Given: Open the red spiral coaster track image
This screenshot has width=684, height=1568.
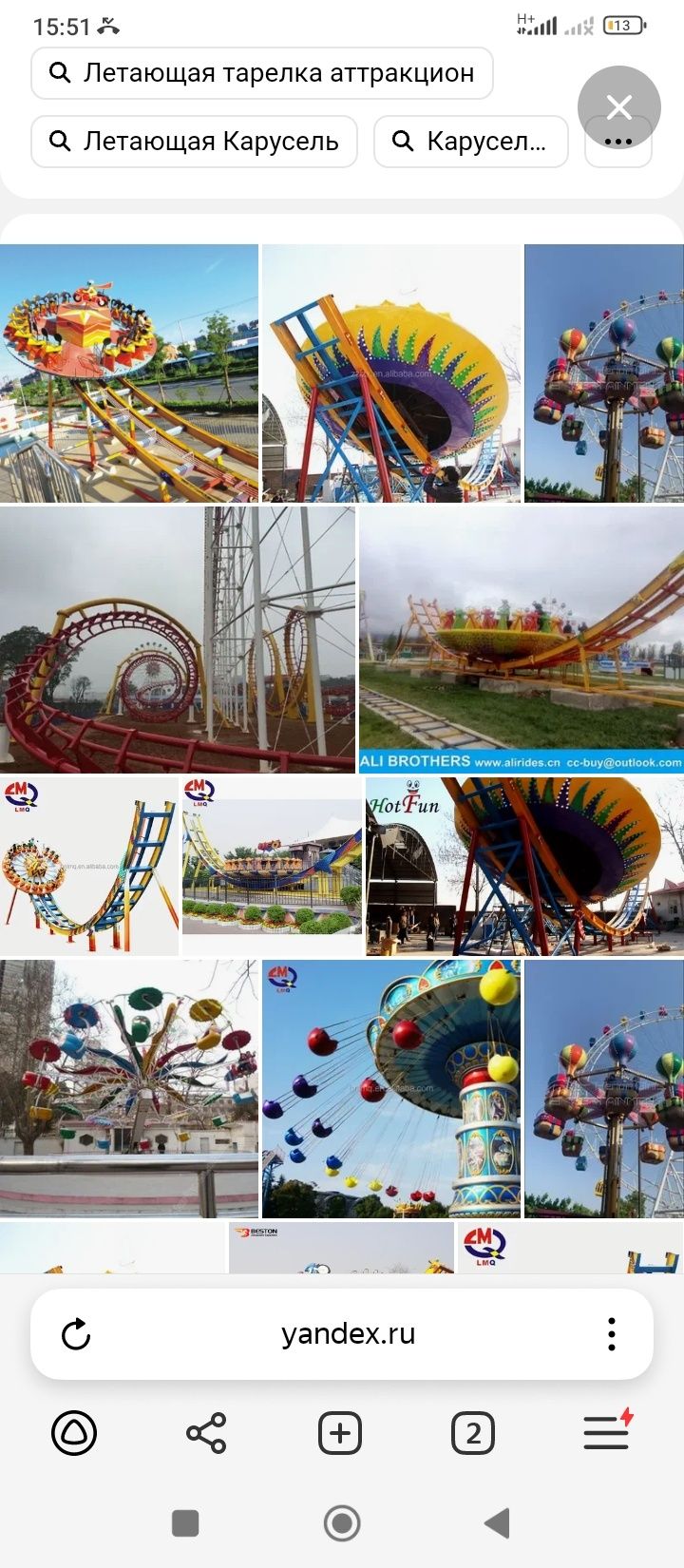Looking at the screenshot, I should click(178, 639).
